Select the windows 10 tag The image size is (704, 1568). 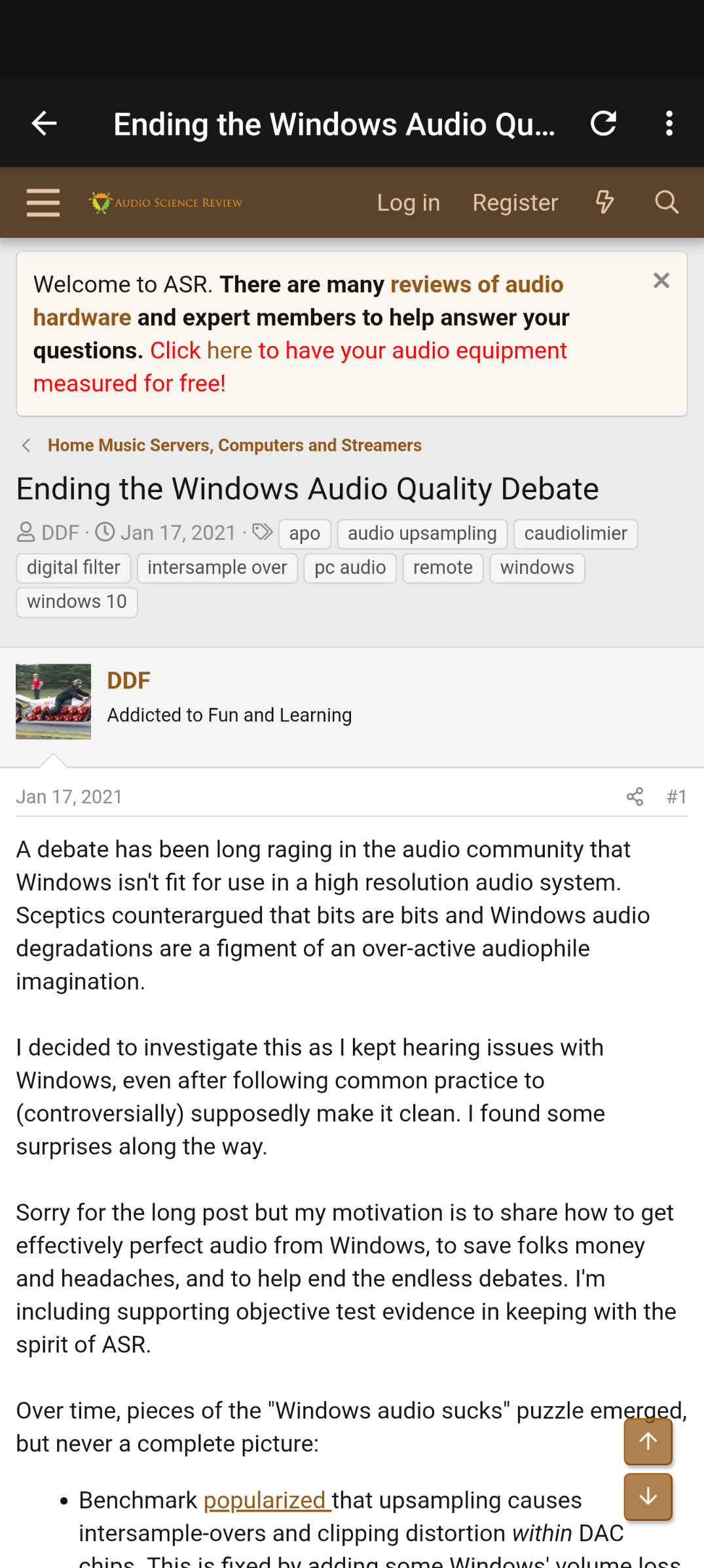(77, 602)
